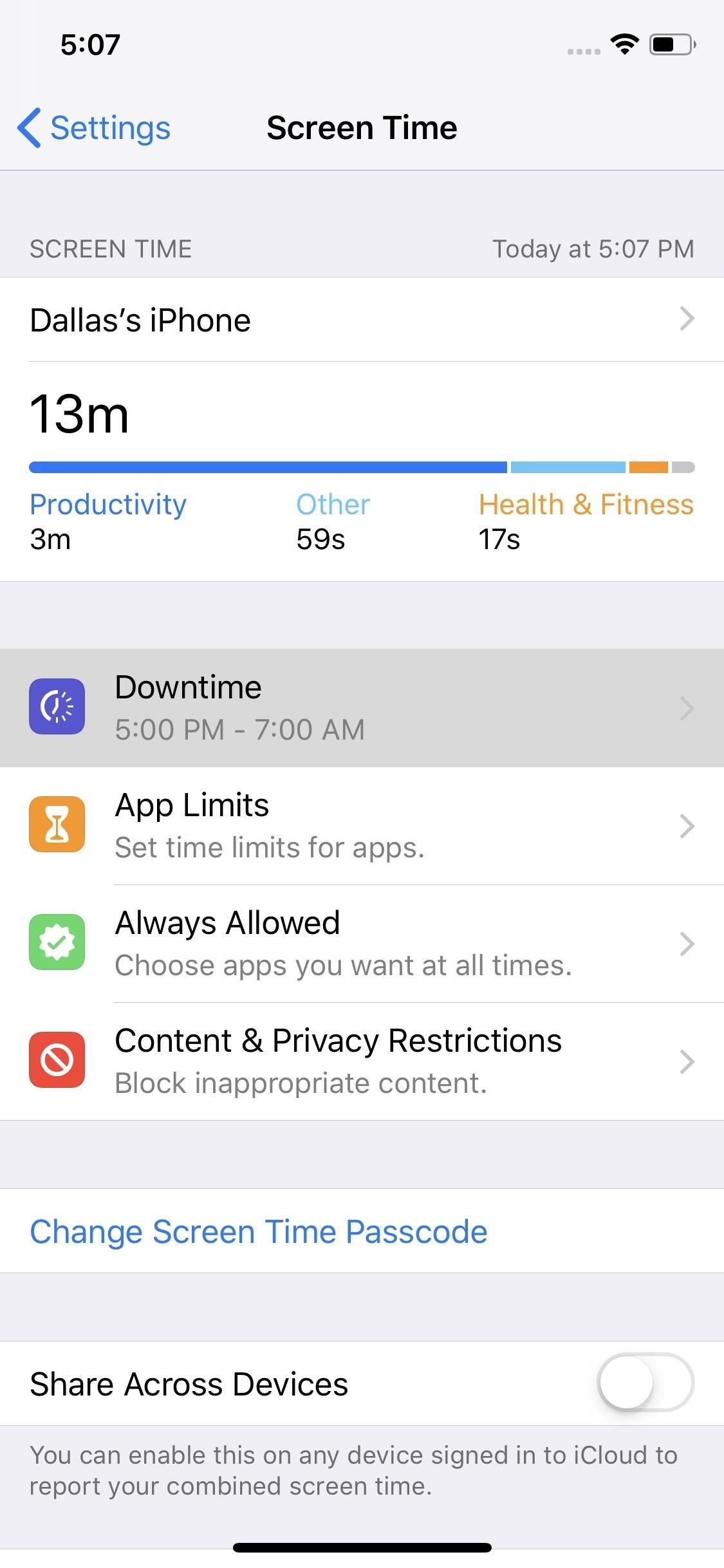Open Dallas's iPhone usage details
724x1568 pixels.
pyautogui.click(x=362, y=320)
